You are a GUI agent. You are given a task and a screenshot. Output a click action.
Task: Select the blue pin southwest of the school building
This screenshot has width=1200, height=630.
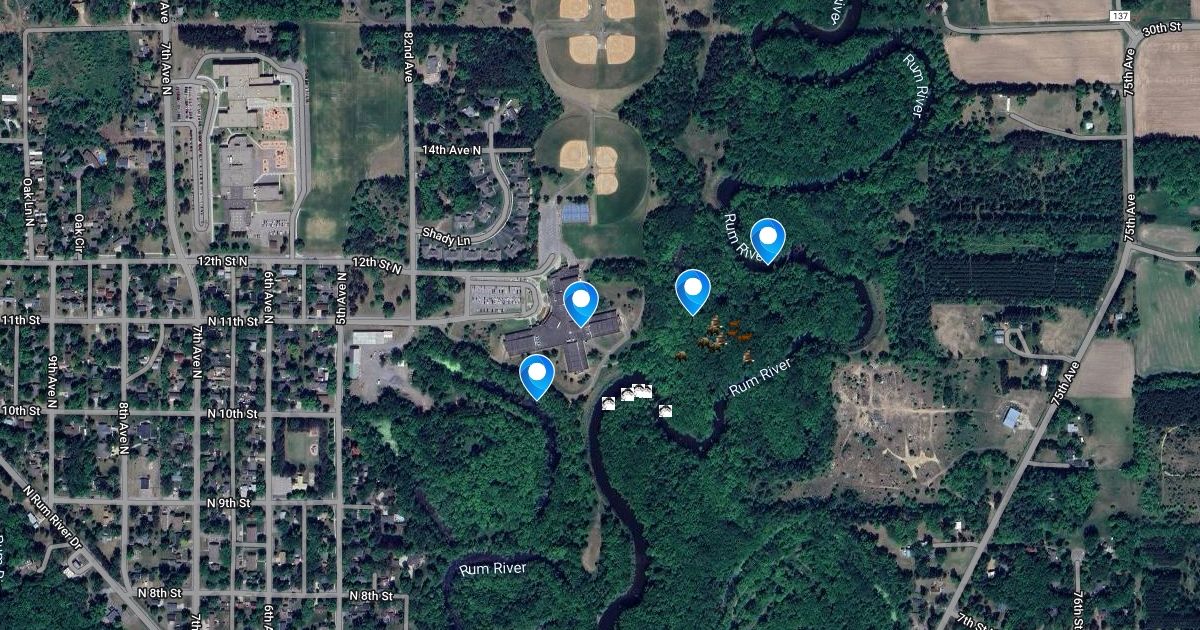[x=537, y=374]
